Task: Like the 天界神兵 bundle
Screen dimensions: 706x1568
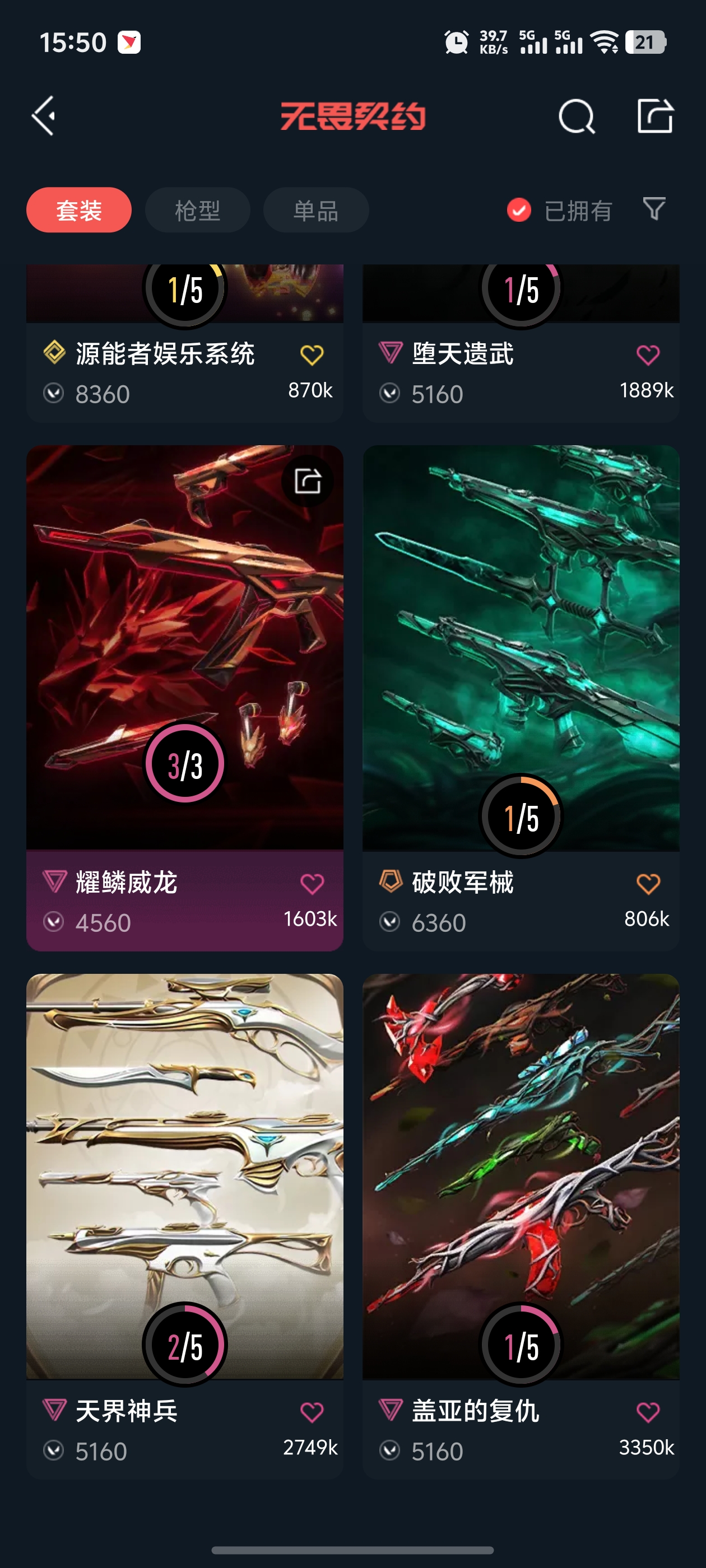Action: coord(312,1412)
